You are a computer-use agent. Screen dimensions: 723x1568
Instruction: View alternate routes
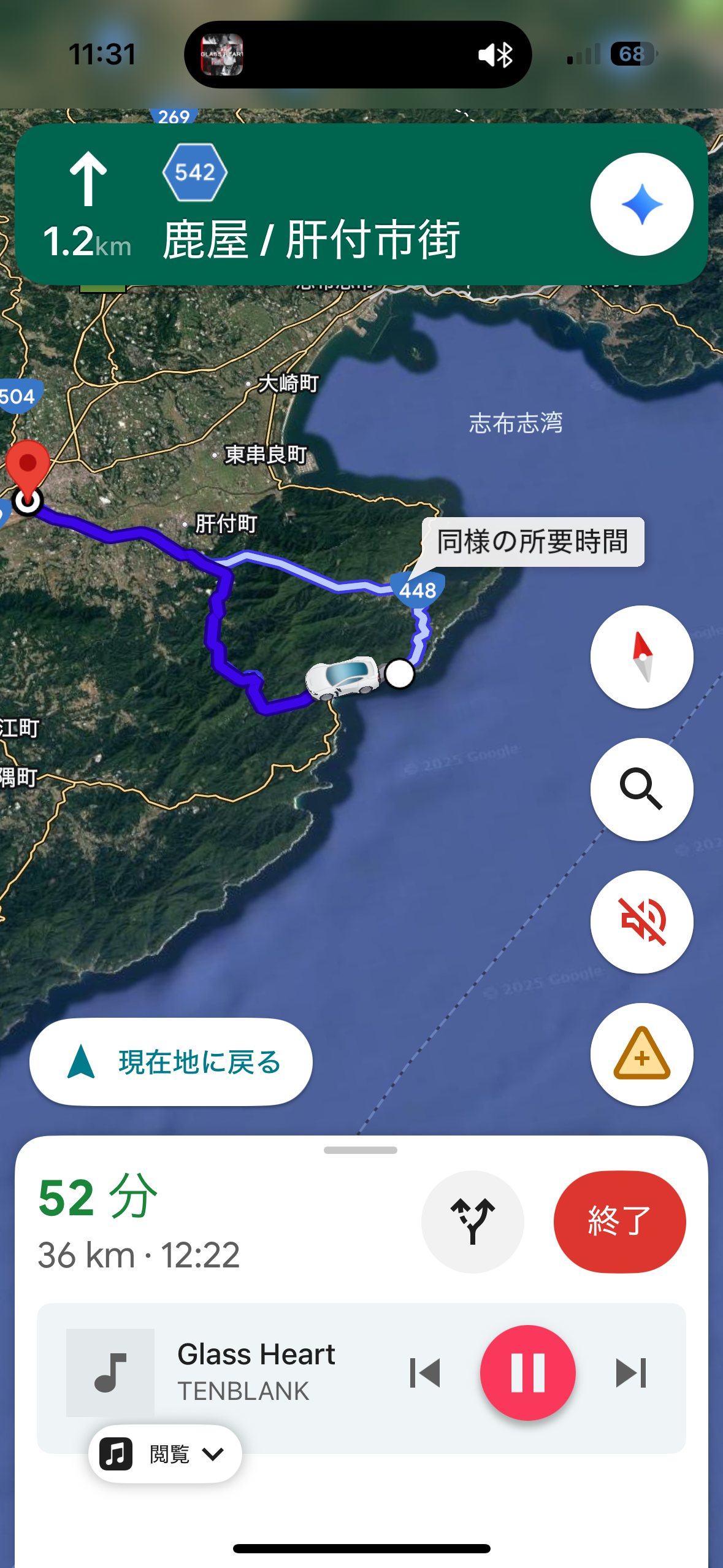472,1221
